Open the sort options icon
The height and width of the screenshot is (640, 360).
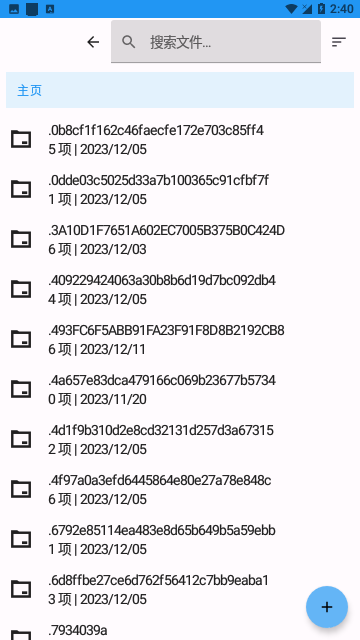tap(339, 42)
